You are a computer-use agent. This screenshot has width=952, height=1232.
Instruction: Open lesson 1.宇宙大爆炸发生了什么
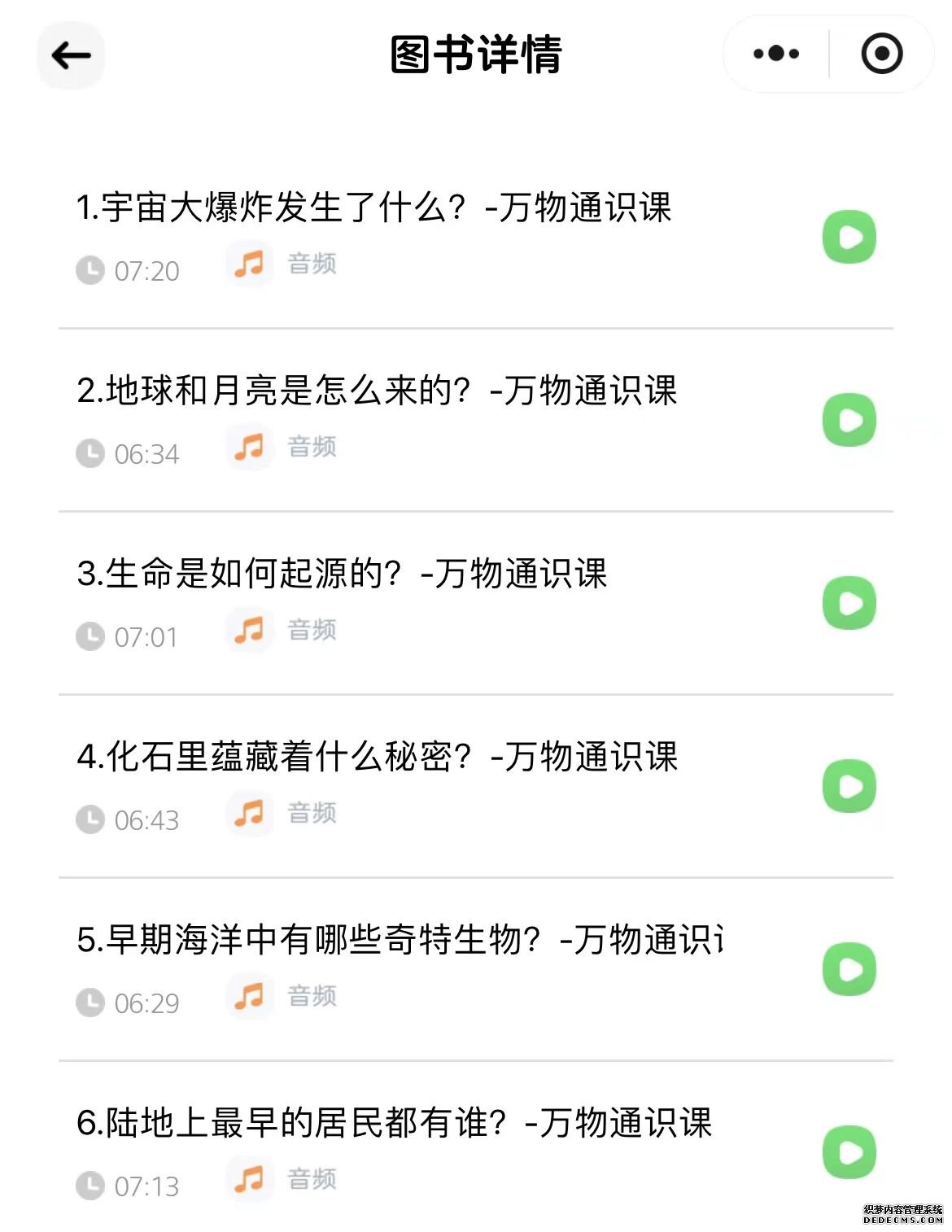[x=373, y=208]
